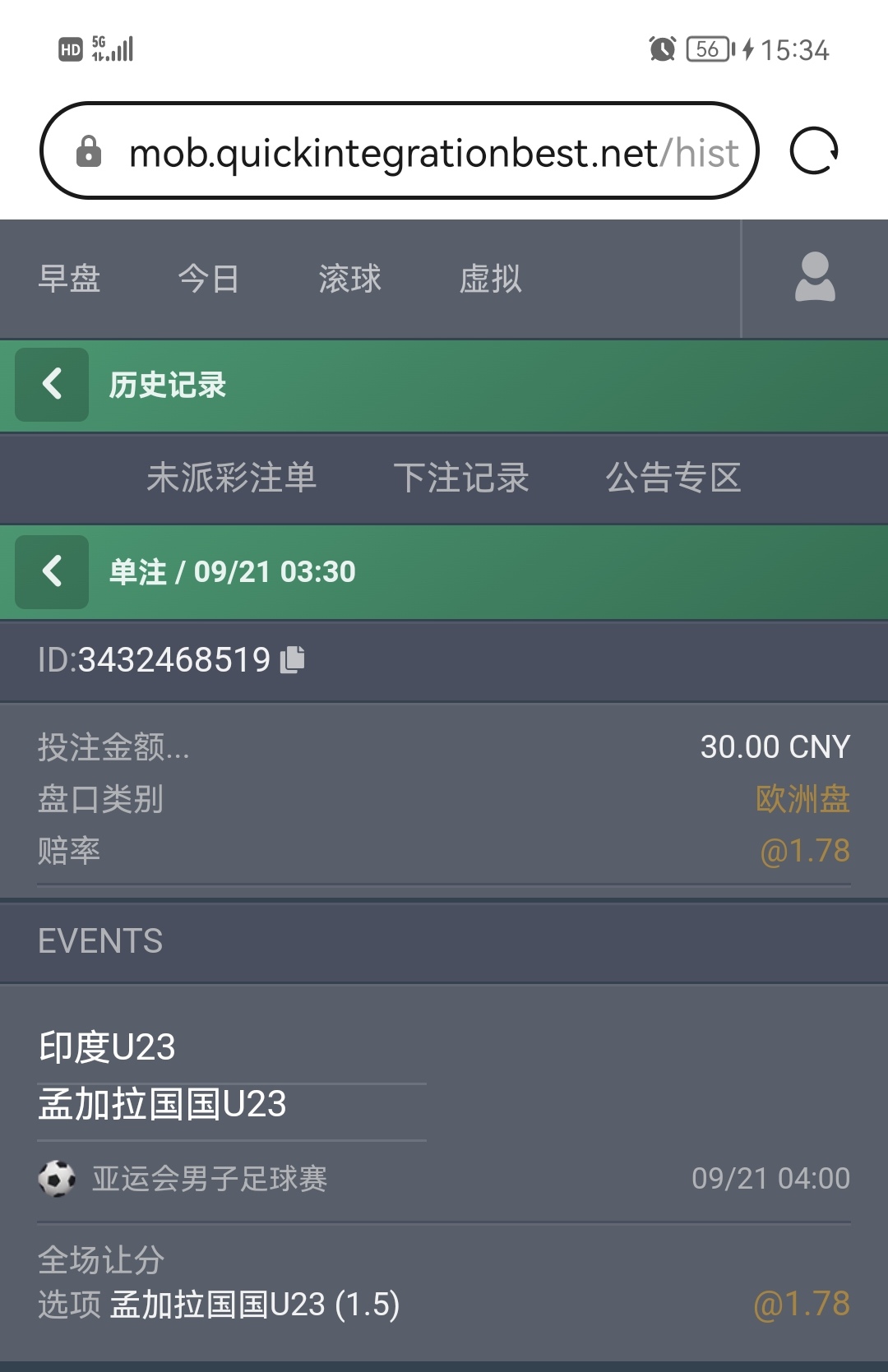
Task: Go back from 单注 09/21 03:30
Action: pos(52,571)
